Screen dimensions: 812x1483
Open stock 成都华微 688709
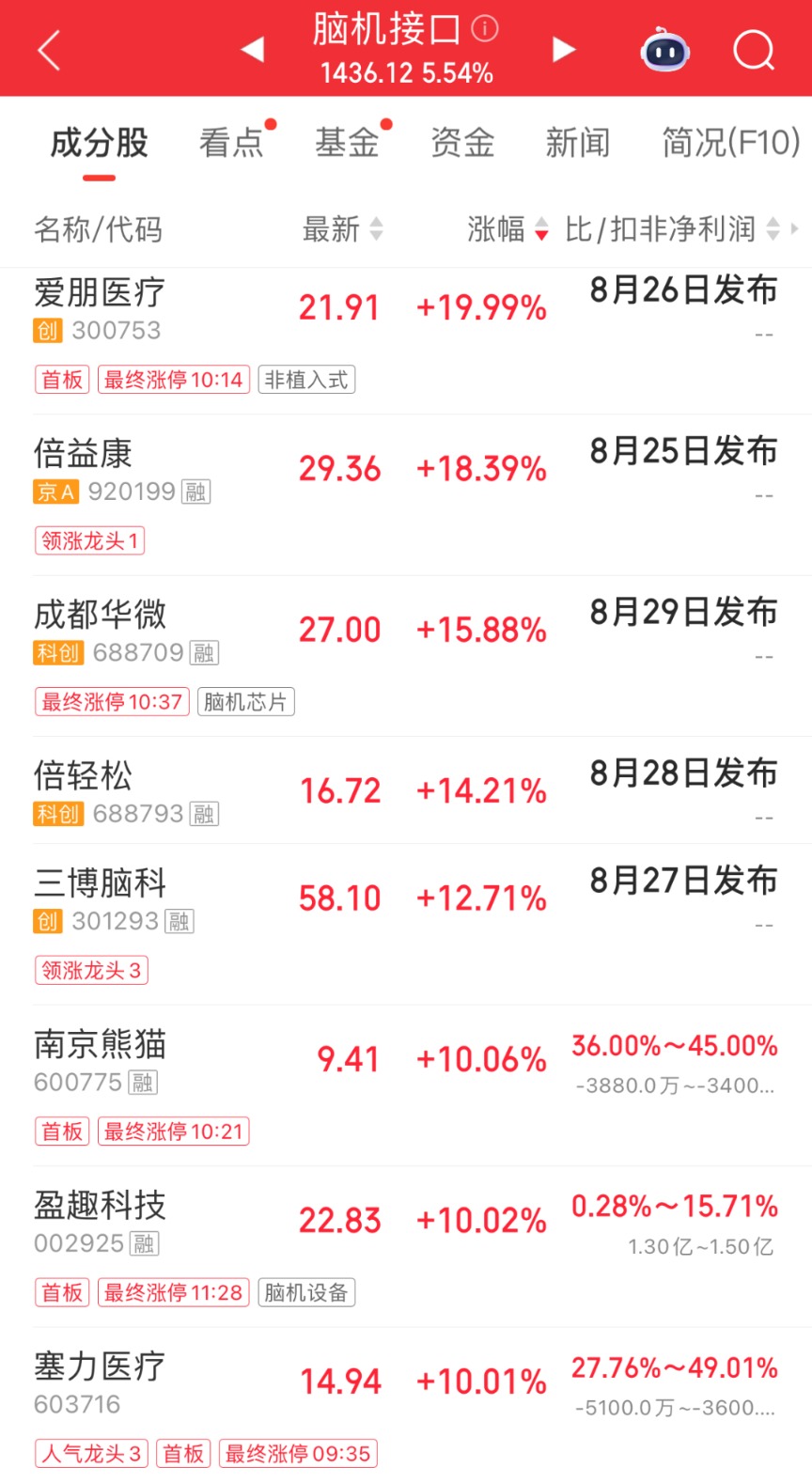422,656
